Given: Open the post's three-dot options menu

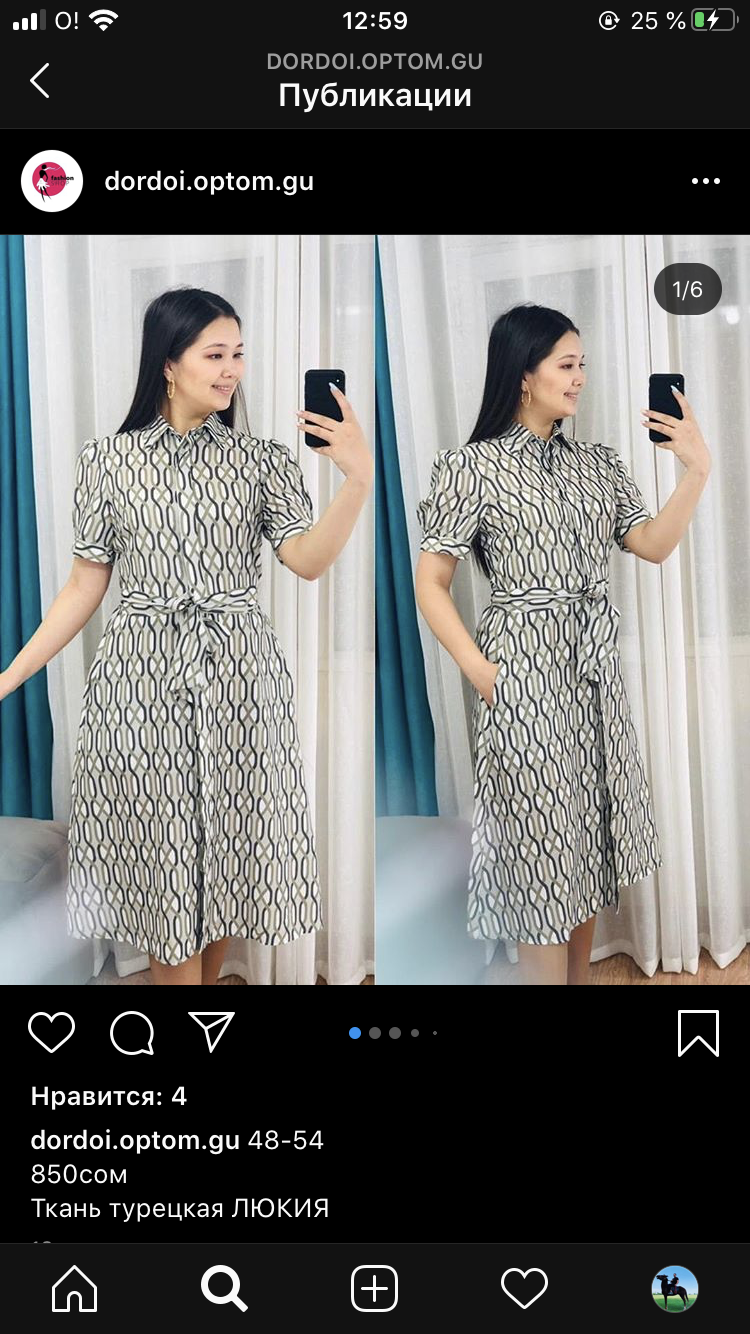Looking at the screenshot, I should 705,181.
